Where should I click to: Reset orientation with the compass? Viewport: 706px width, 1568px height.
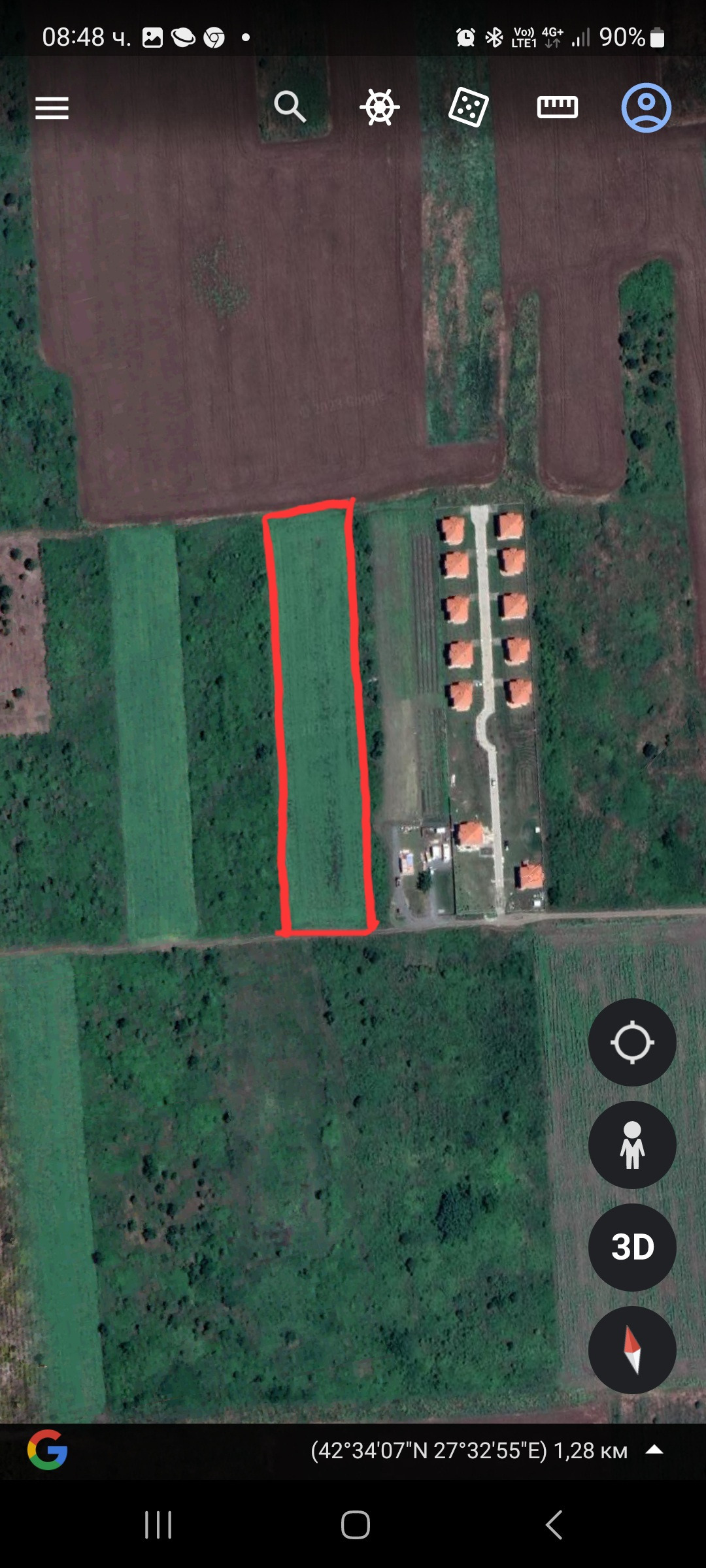tap(632, 1350)
